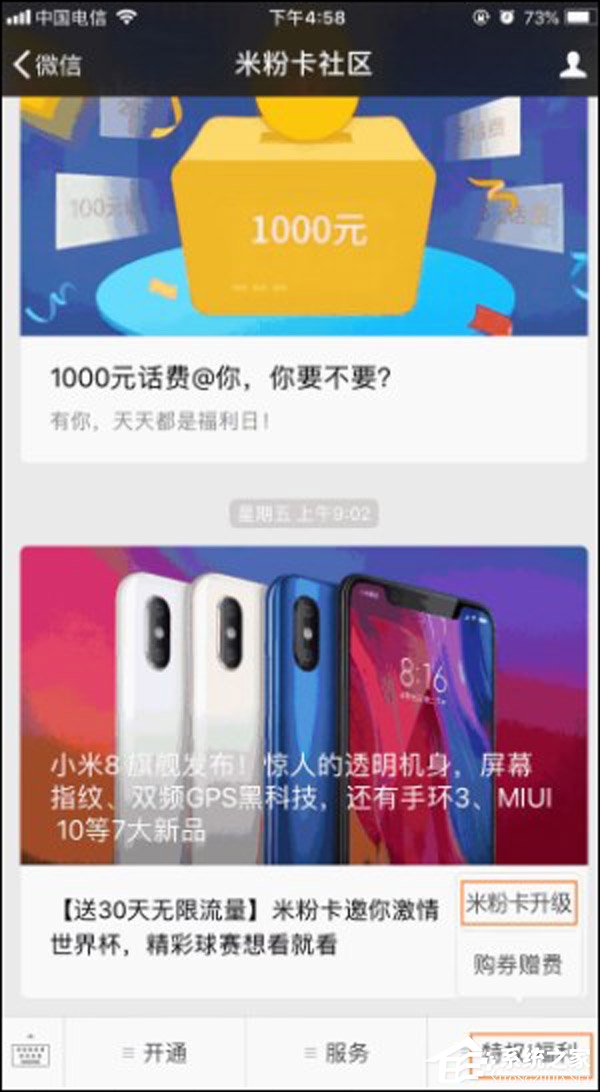Image resolution: width=600 pixels, height=1092 pixels.
Task: Select 米粉卡升级 from popup menu
Action: [x=518, y=904]
